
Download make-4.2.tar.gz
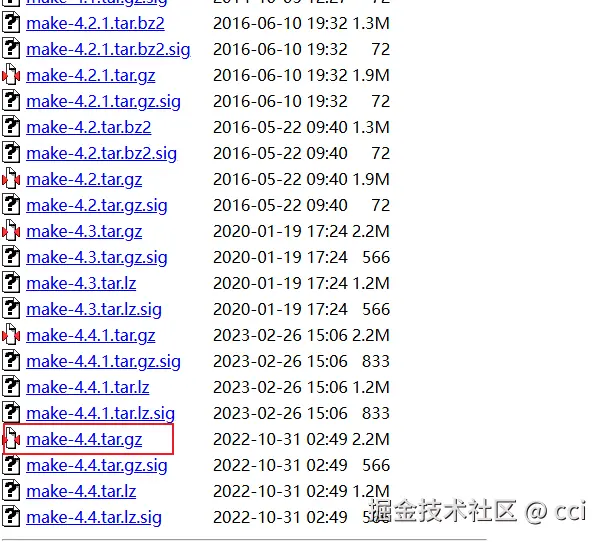tap(84, 179)
